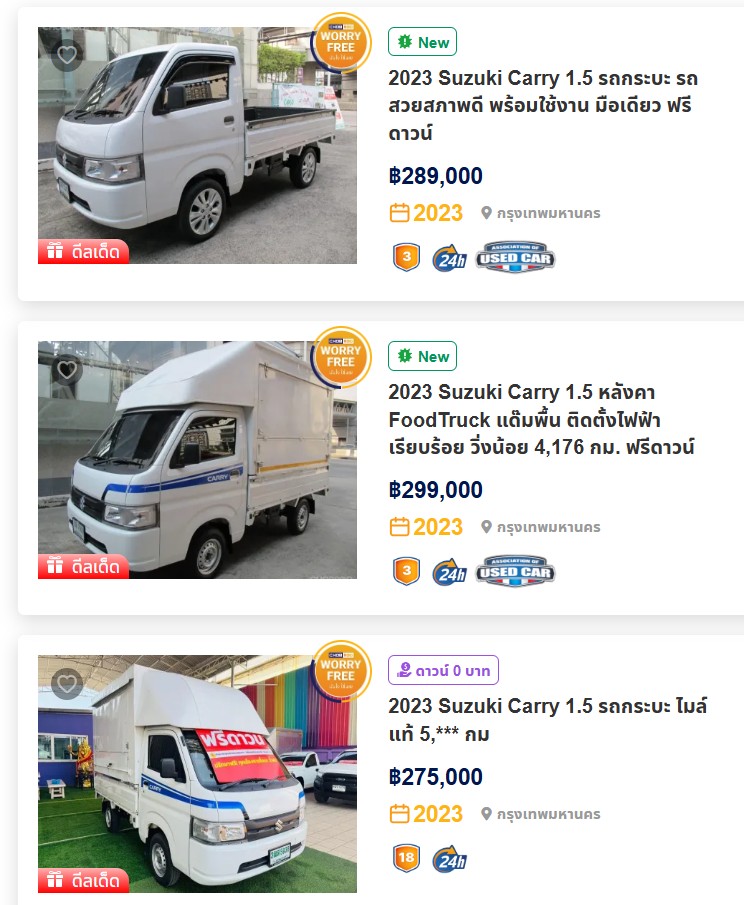View listing titled รถสวยสภาพดี พร้อมใช้งาน มือเดียว
This screenshot has height=905, width=744.
[543, 106]
